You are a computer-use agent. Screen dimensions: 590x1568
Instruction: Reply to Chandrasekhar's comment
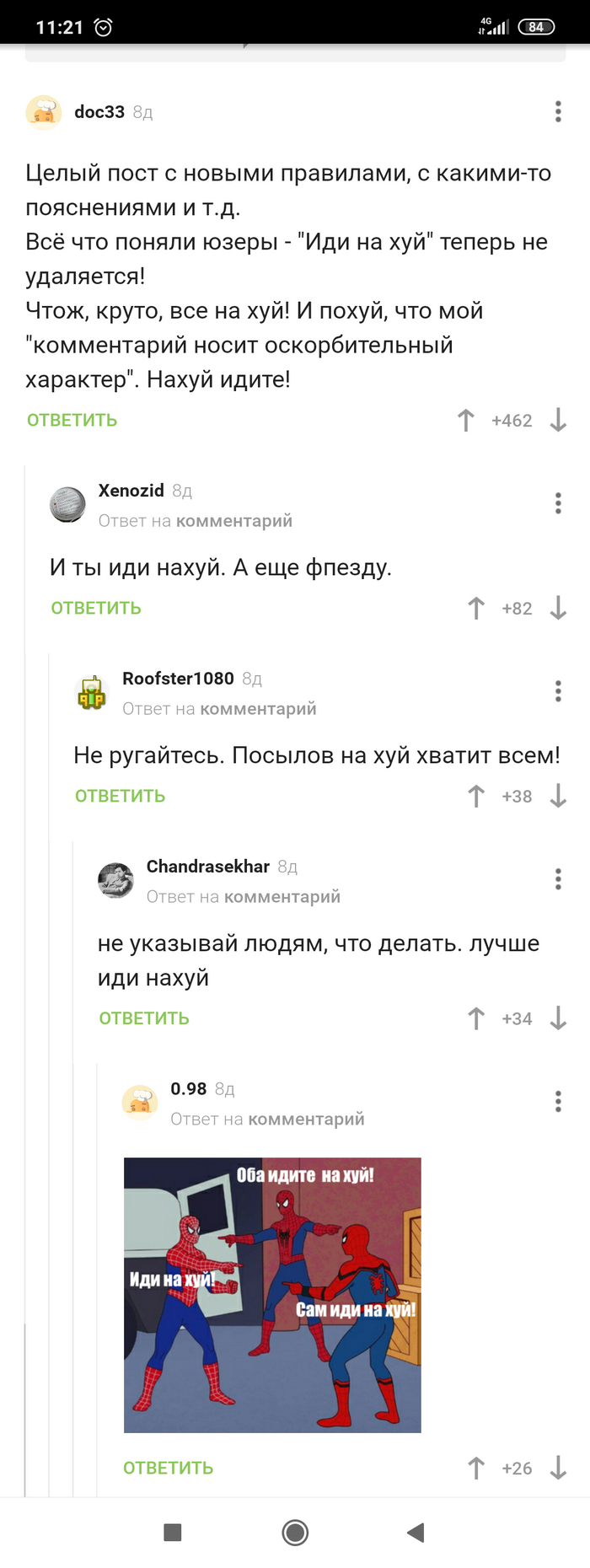(x=144, y=1018)
